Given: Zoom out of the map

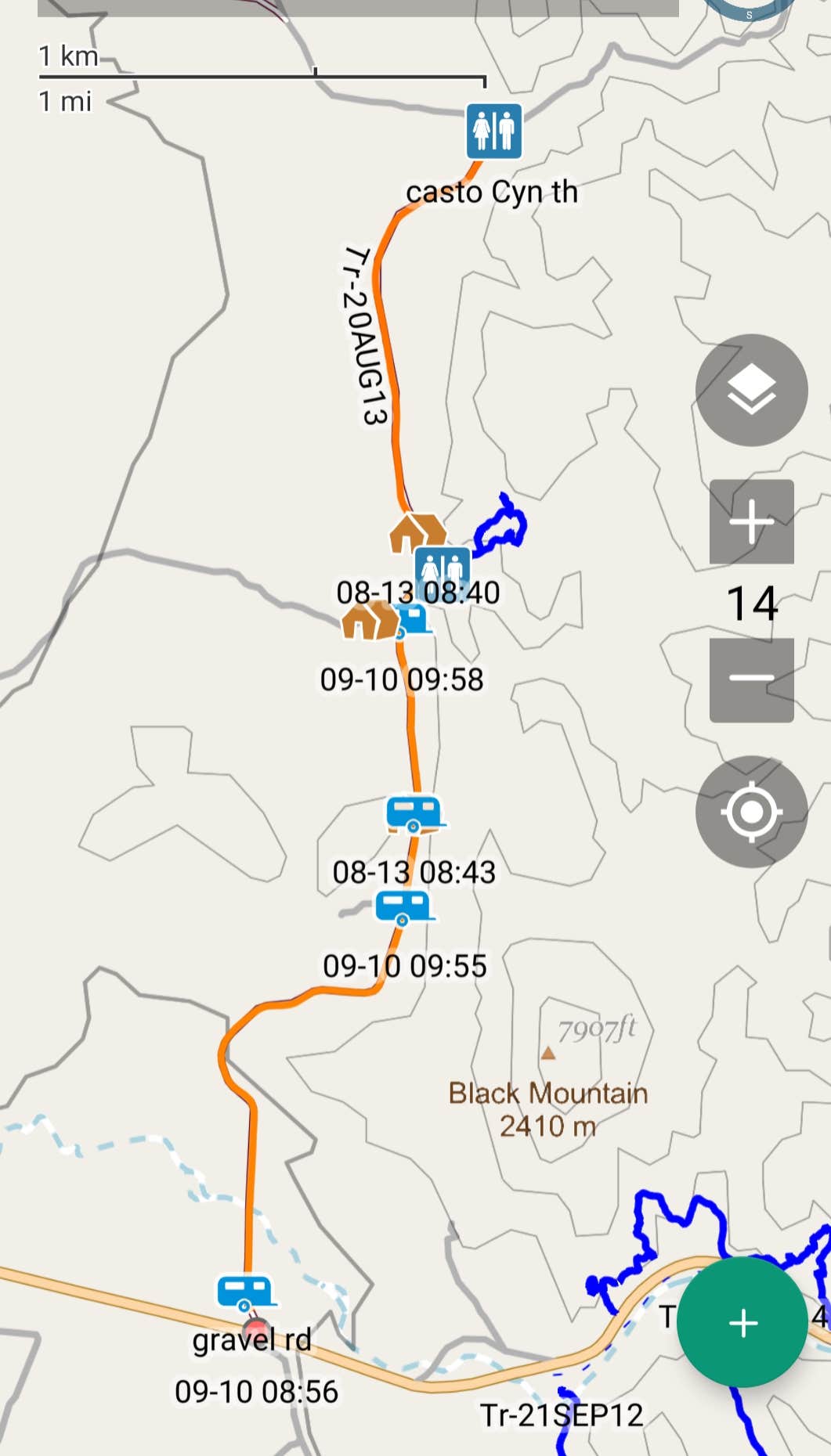Looking at the screenshot, I should pos(751,679).
